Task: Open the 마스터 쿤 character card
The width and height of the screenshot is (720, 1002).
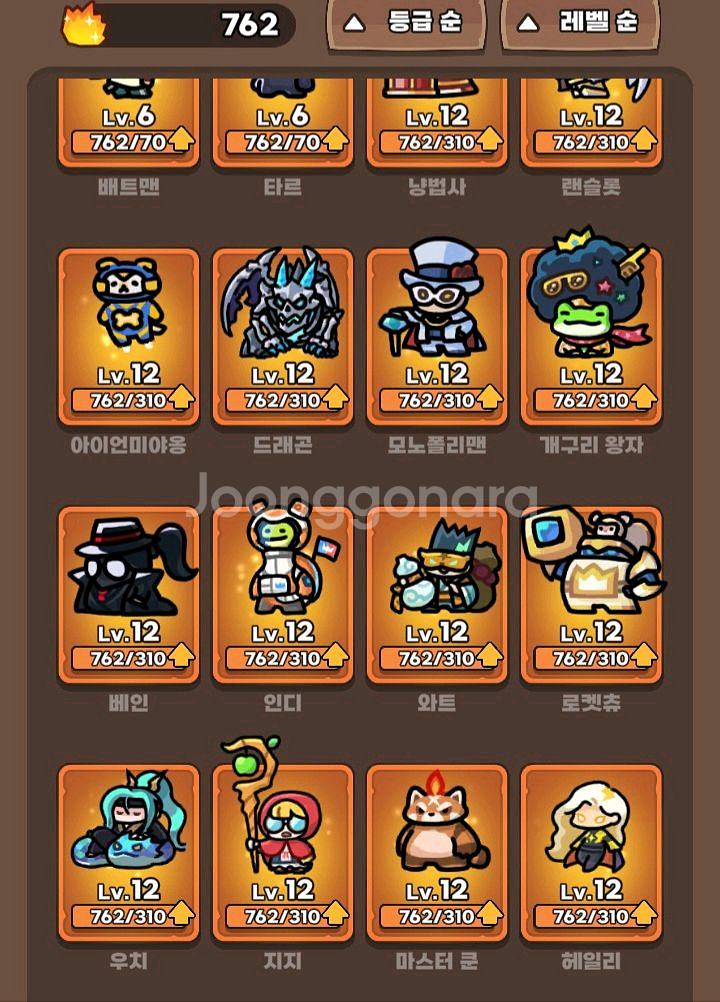Action: tap(437, 852)
